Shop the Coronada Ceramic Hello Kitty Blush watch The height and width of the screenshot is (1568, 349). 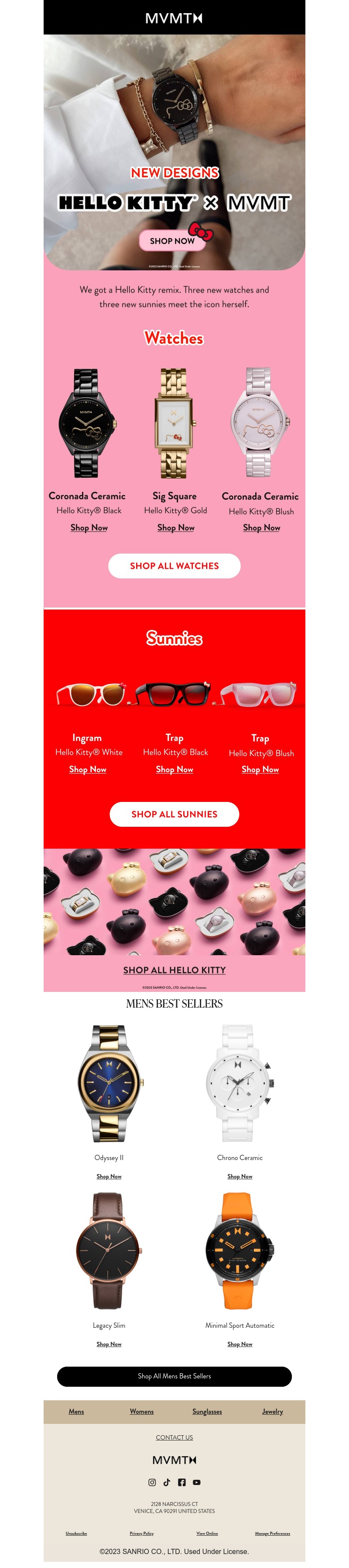[261, 528]
